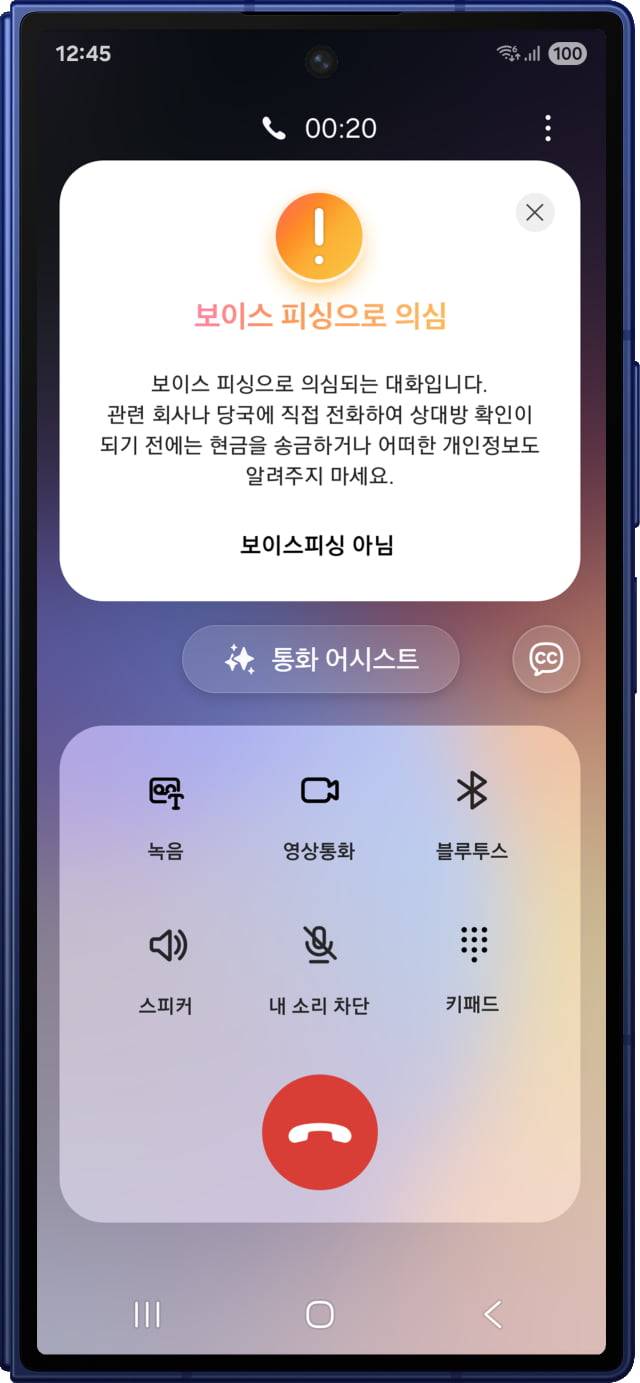
Task: Turn on live captions CC button
Action: click(x=546, y=658)
